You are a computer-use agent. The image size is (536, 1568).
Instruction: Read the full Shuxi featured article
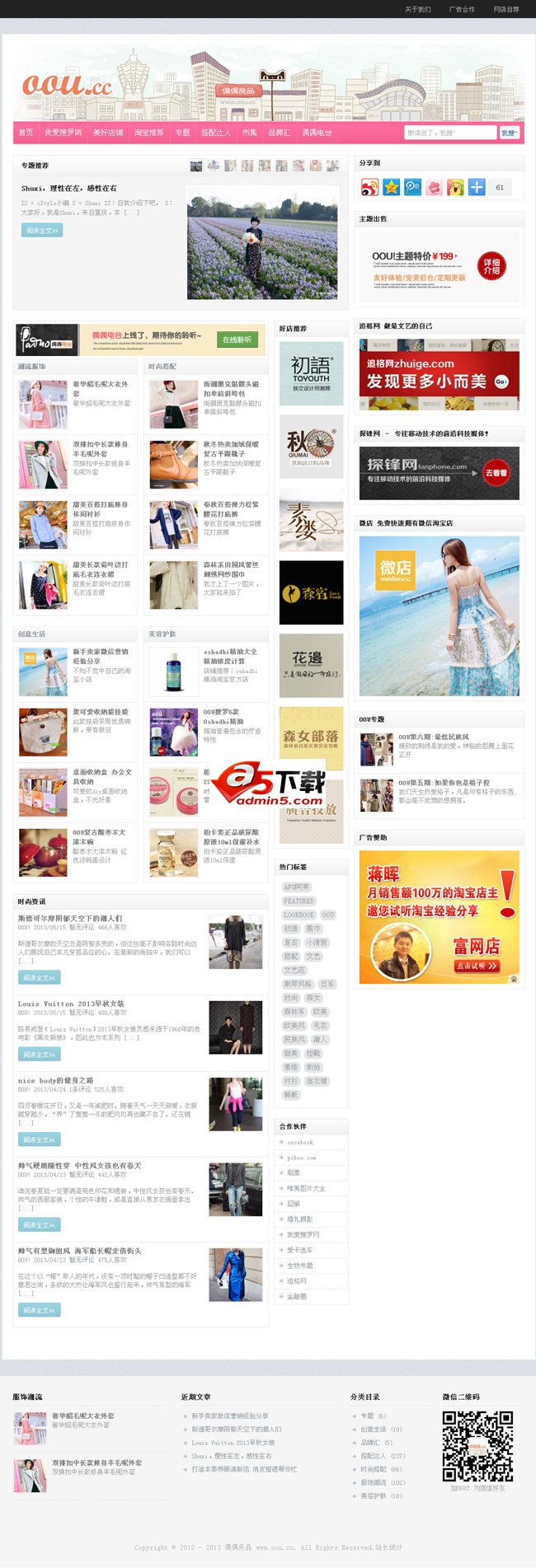41,231
